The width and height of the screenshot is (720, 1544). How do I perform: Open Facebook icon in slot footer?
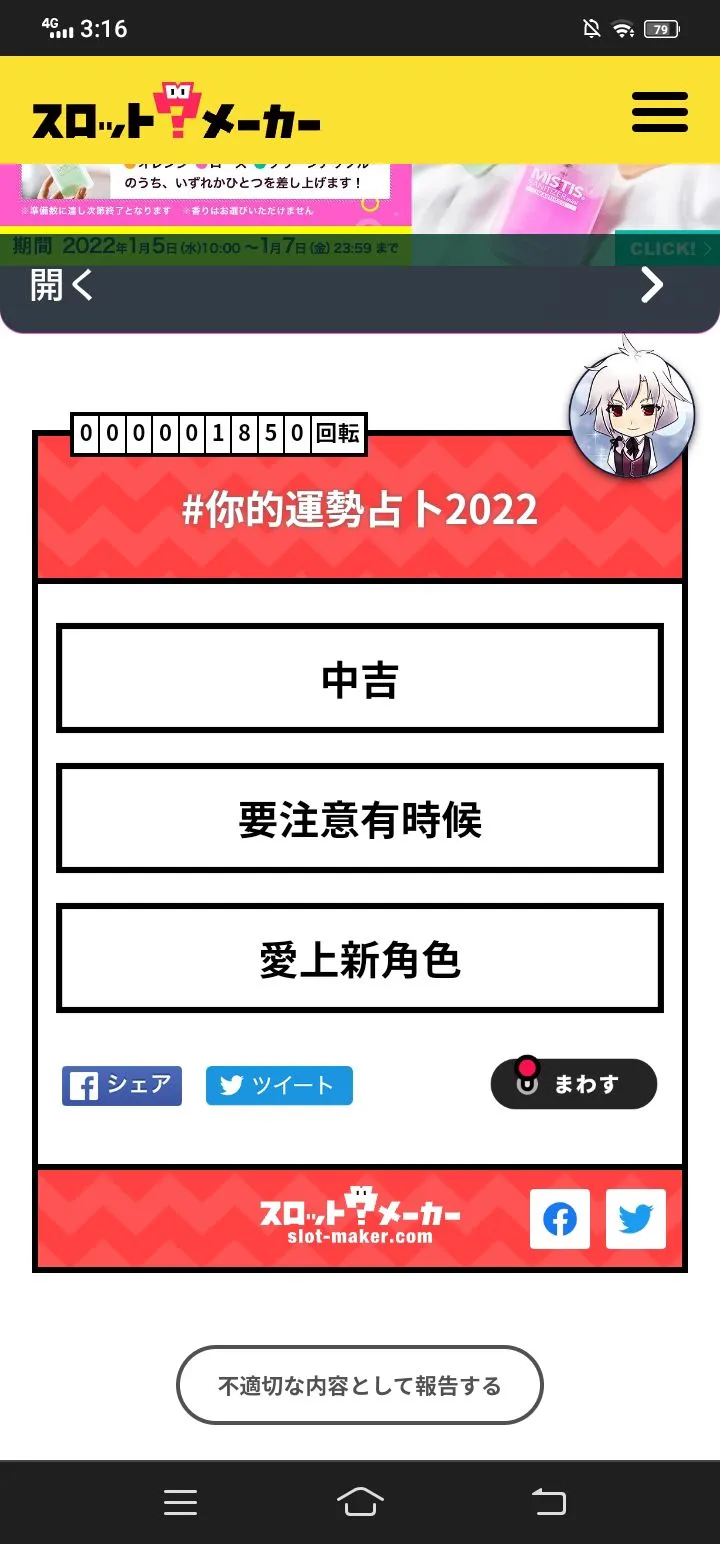coord(559,1219)
